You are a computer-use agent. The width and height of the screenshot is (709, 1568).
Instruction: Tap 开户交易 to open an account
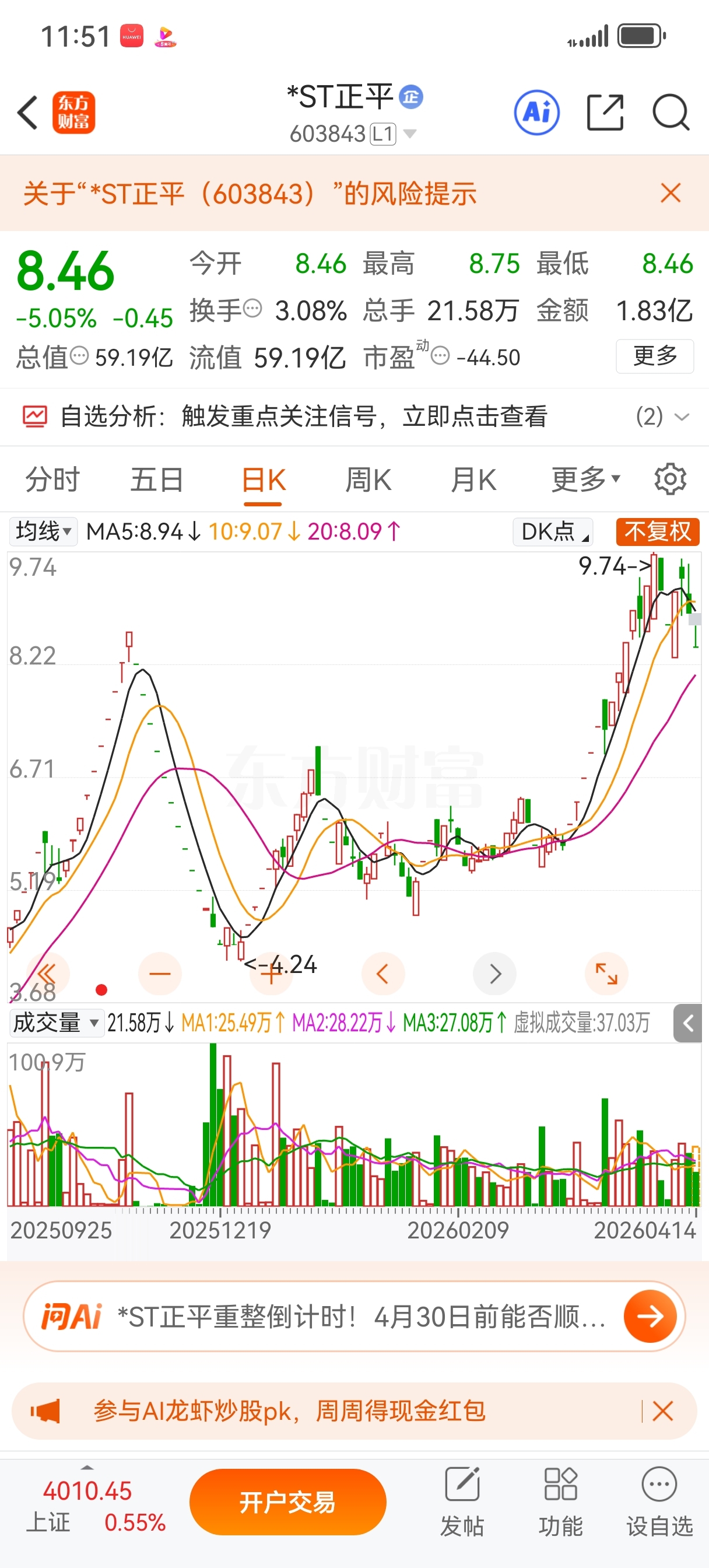[x=288, y=1502]
